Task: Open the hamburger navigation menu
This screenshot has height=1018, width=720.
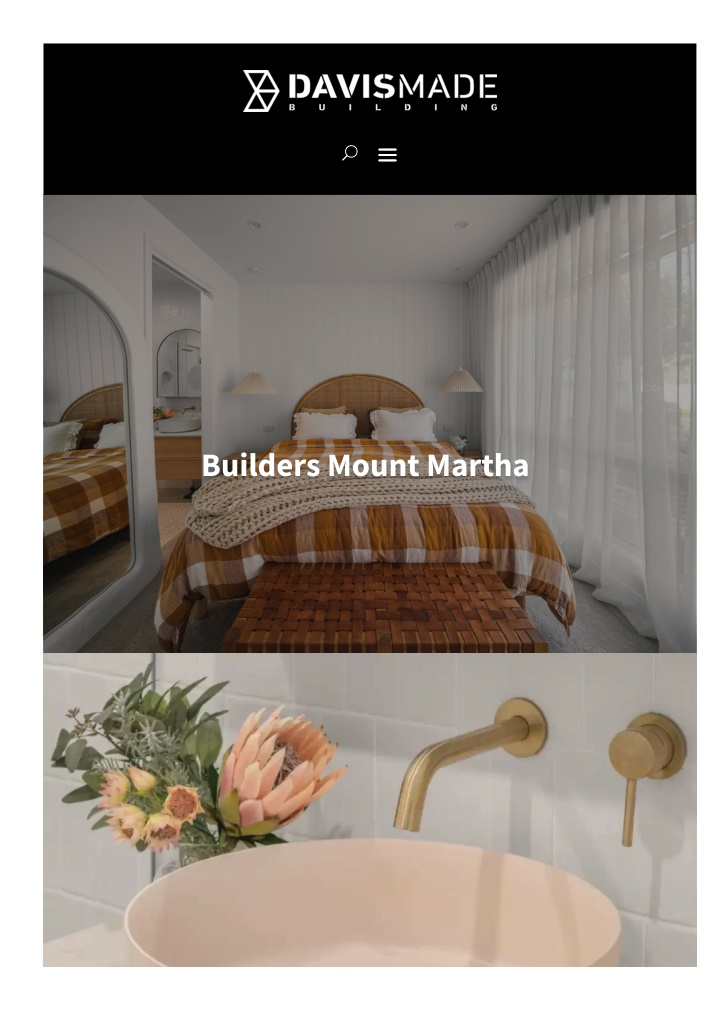Action: [387, 155]
